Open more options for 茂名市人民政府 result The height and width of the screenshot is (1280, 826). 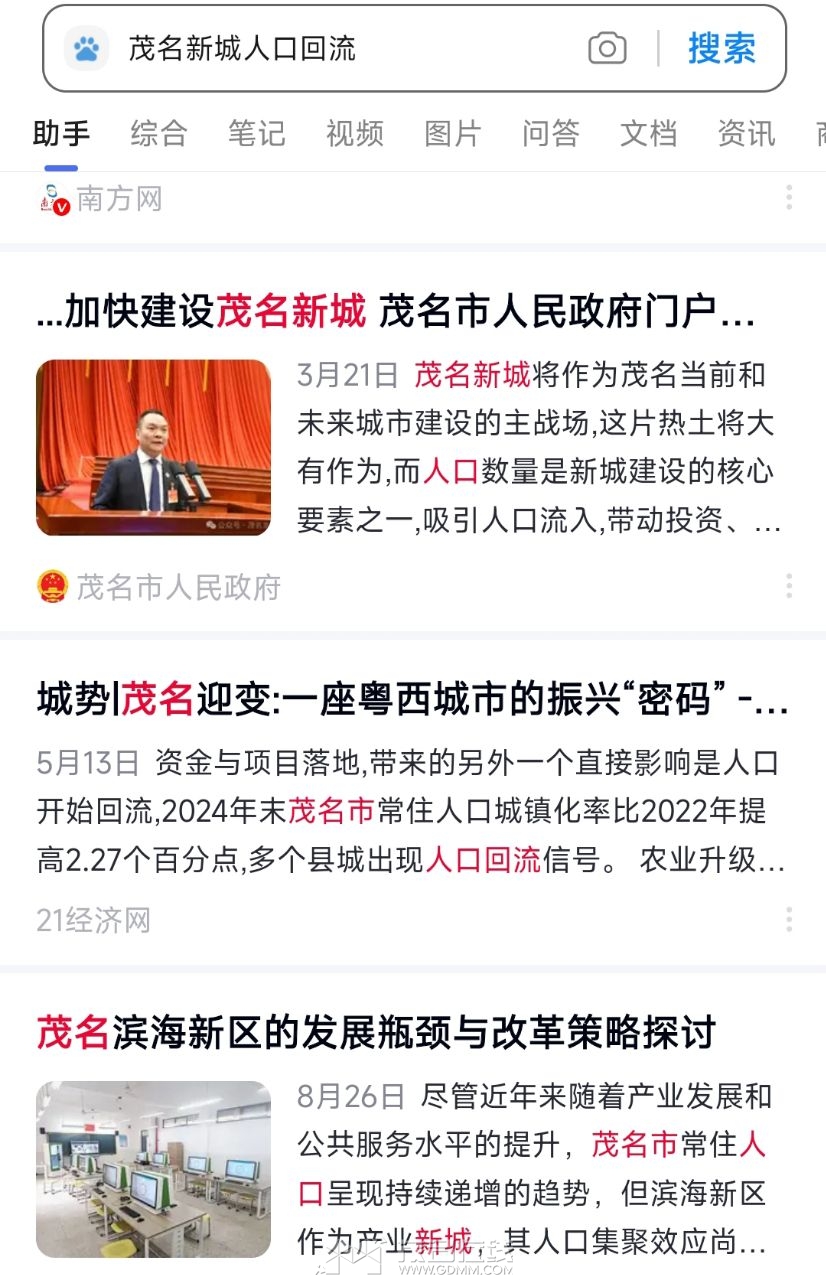789,586
